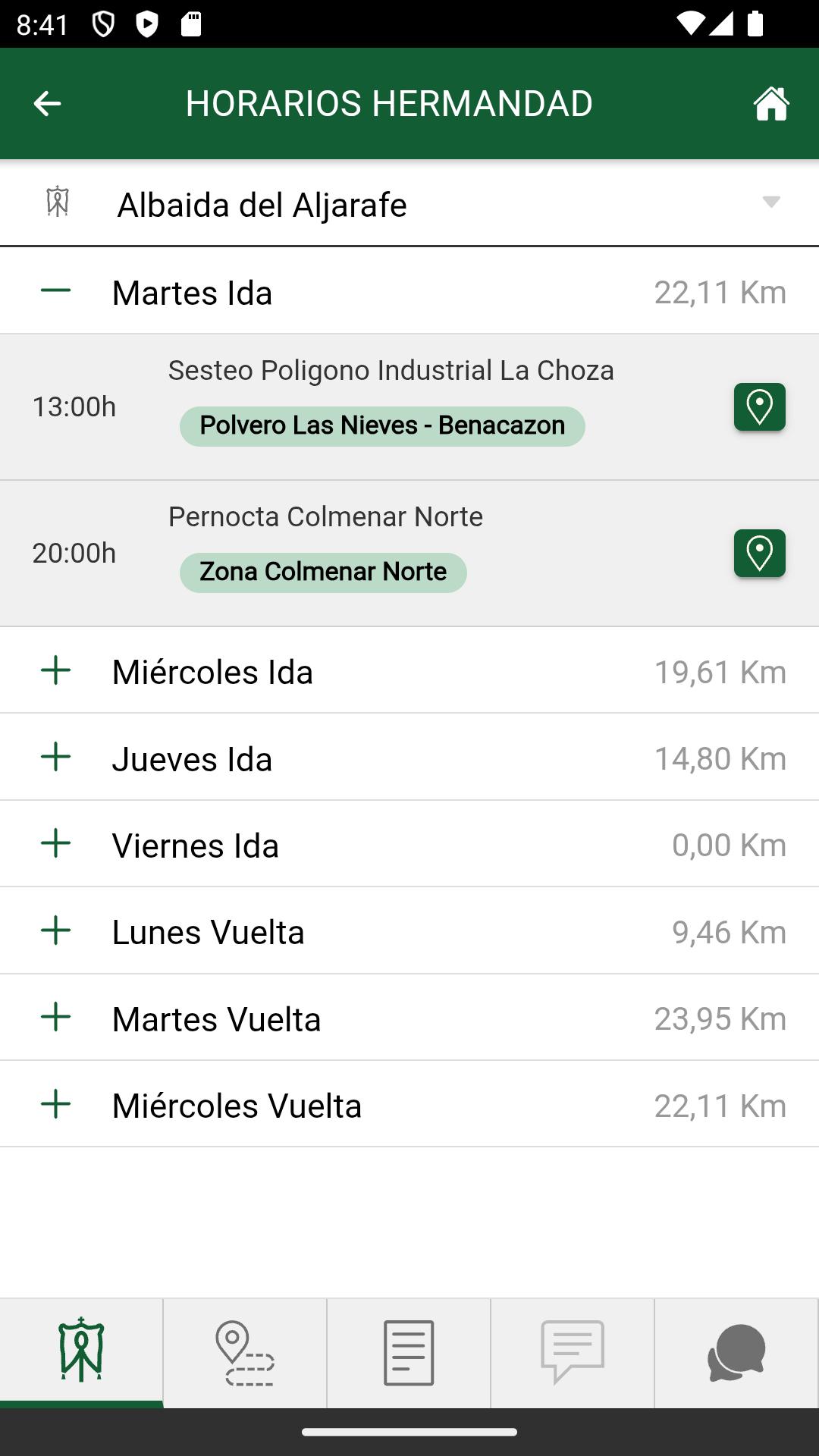
Task: Expand the Viernes Ida section
Action: click(x=409, y=844)
